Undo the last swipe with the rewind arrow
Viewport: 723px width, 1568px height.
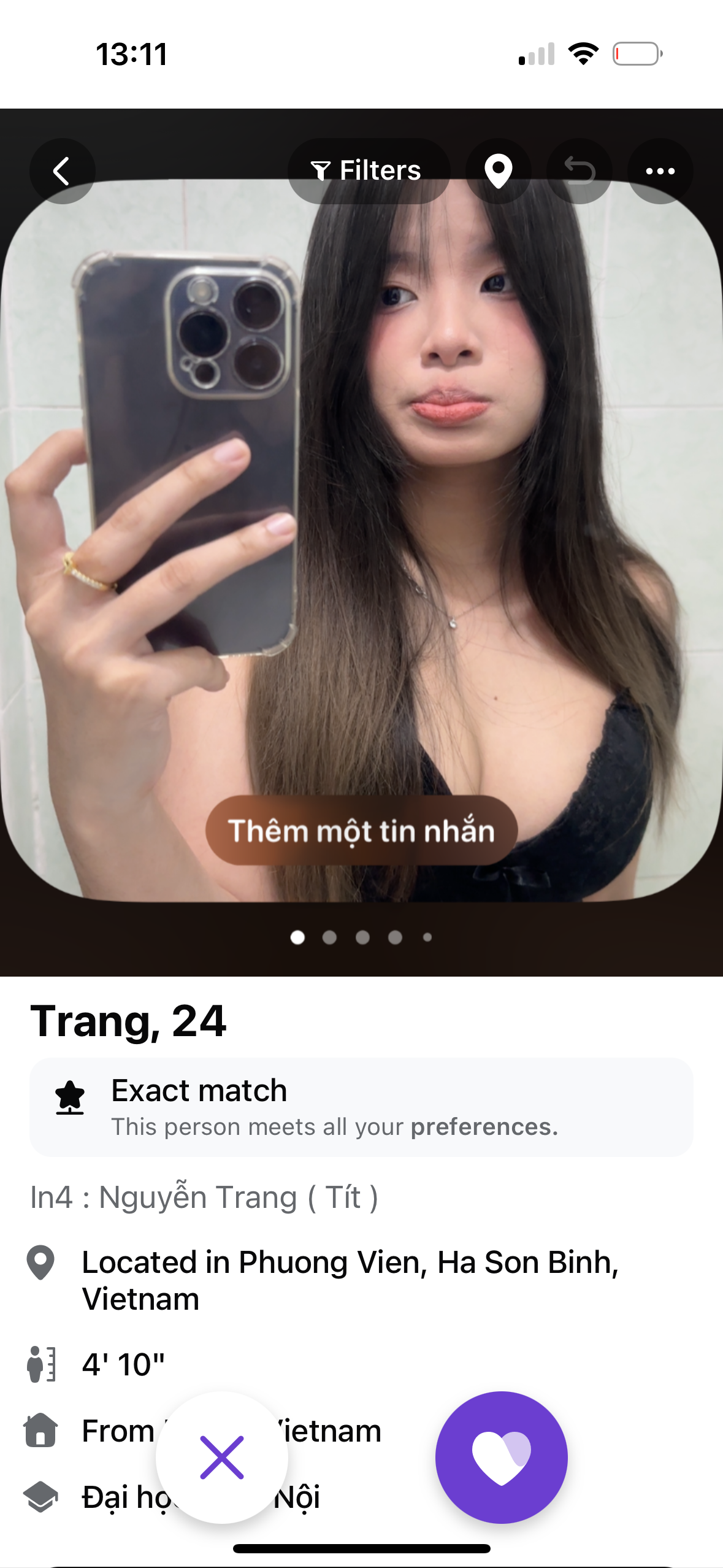click(580, 171)
